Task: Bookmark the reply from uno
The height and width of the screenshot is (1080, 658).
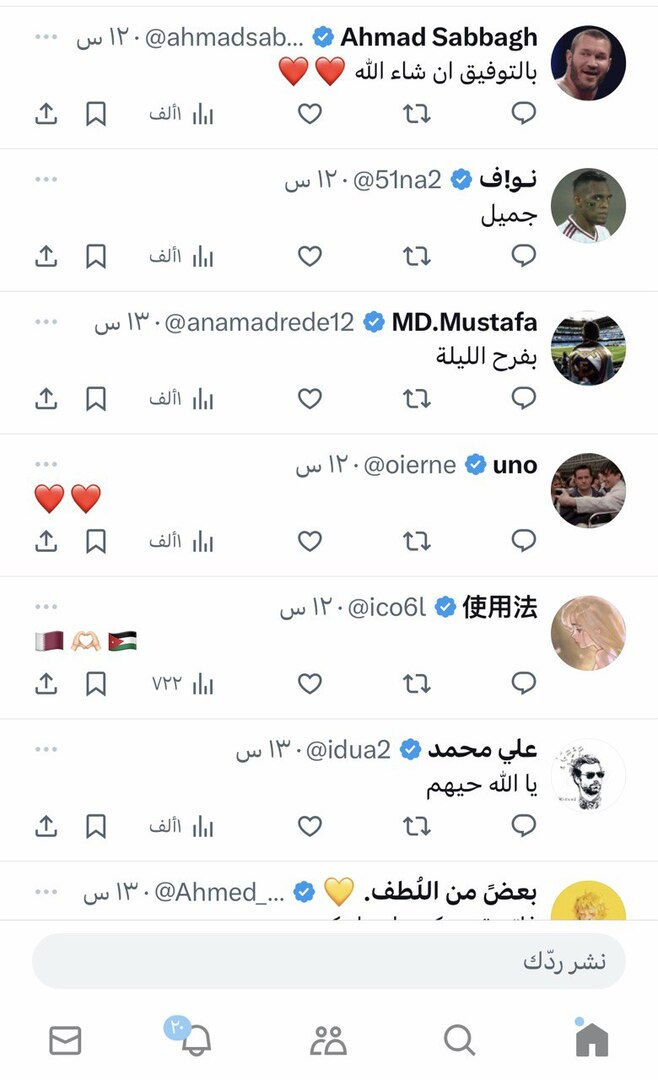Action: pyautogui.click(x=95, y=541)
